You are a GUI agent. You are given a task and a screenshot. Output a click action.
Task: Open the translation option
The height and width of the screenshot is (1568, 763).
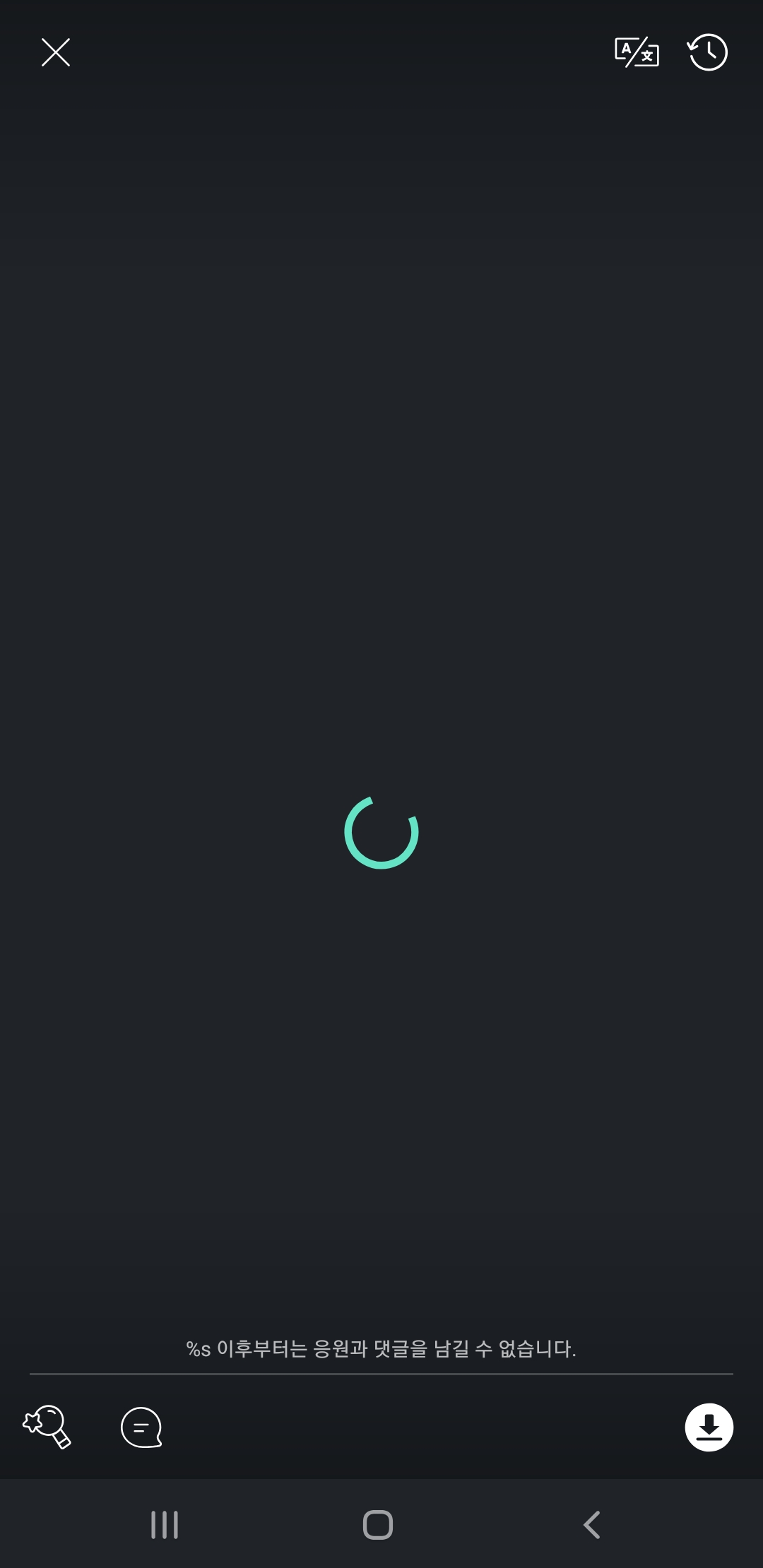point(637,52)
